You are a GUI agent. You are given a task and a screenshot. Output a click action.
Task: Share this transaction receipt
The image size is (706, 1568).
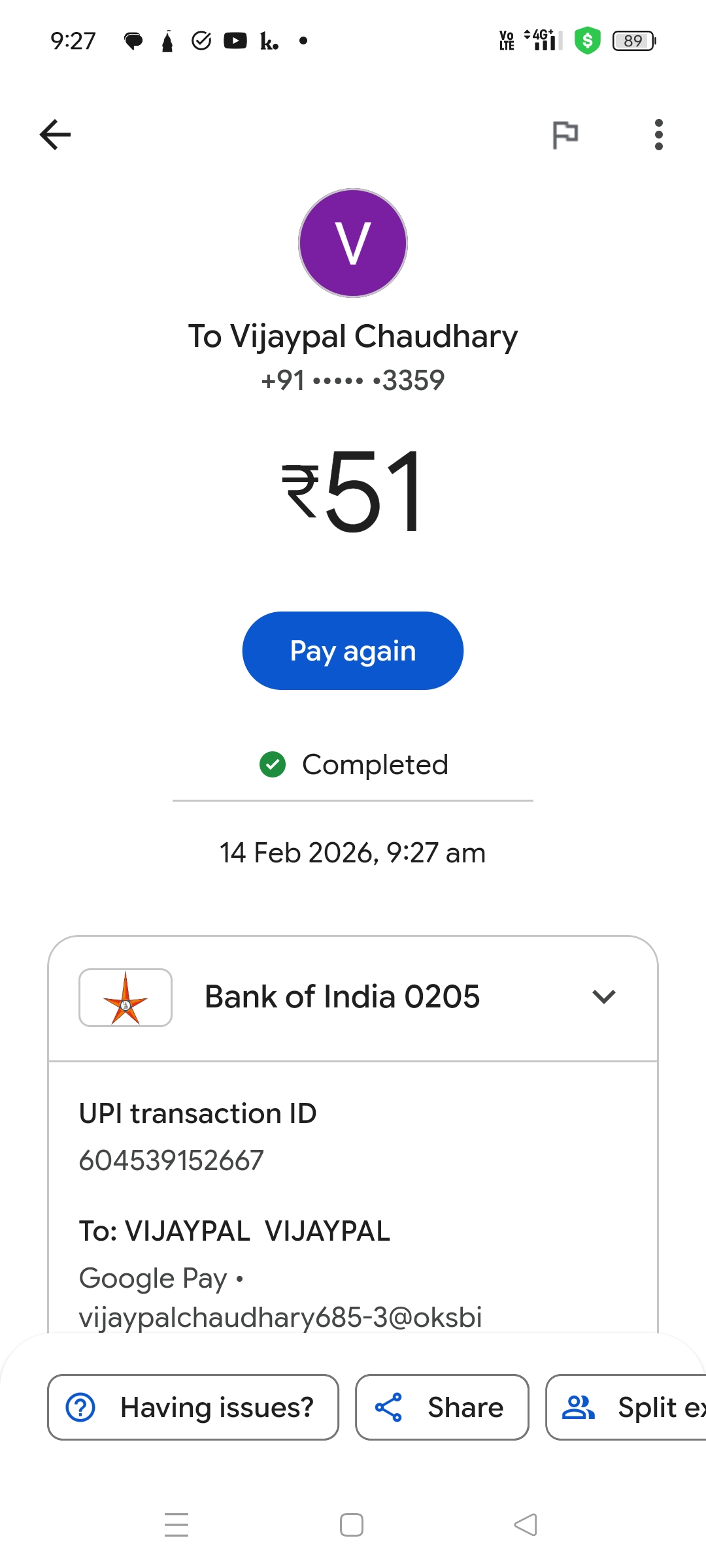coord(442,1407)
